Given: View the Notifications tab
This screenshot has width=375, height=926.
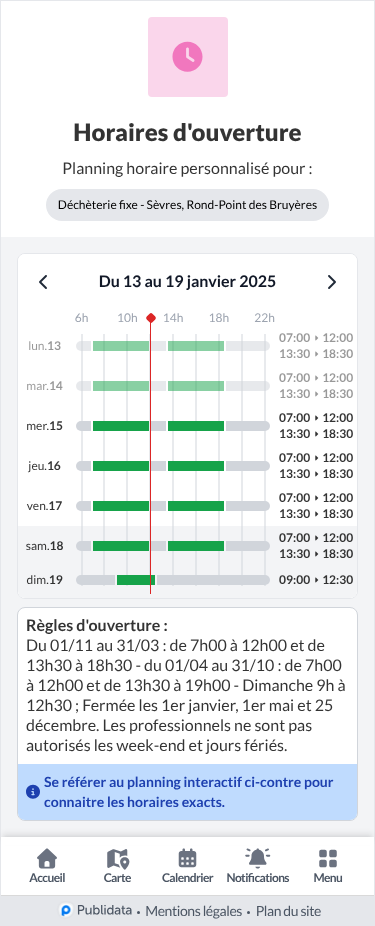Looking at the screenshot, I should click(257, 866).
